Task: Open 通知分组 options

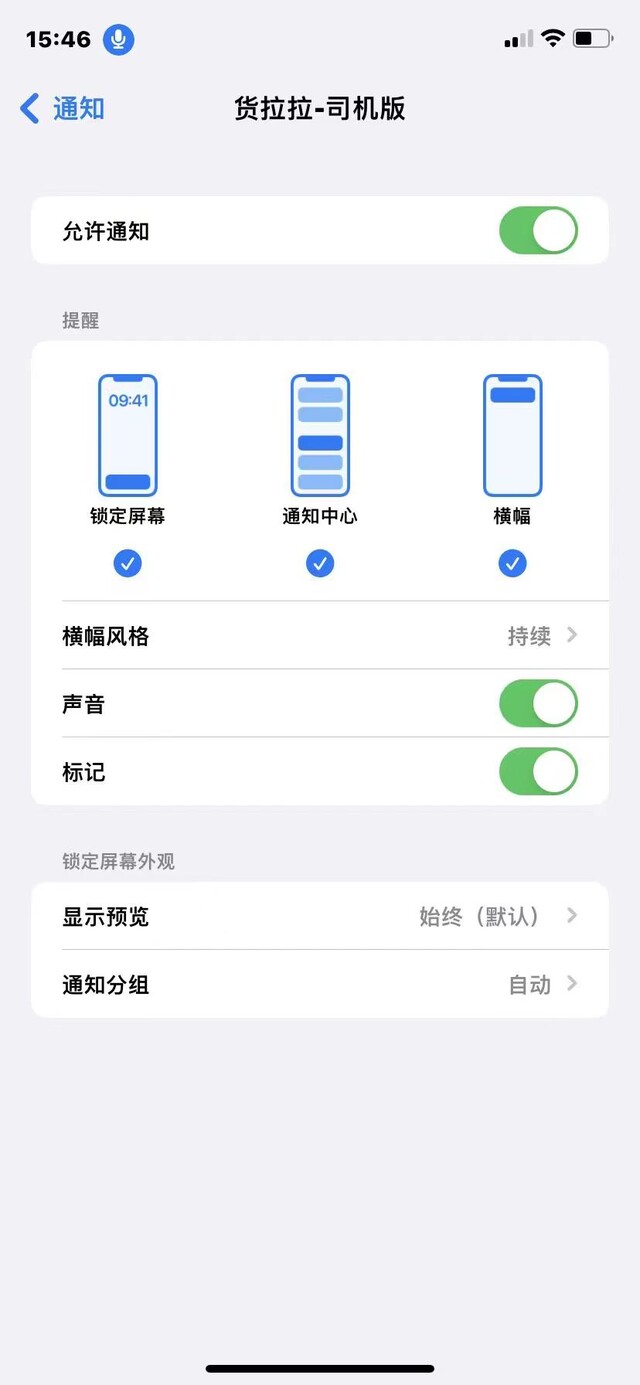Action: pyautogui.click(x=320, y=984)
